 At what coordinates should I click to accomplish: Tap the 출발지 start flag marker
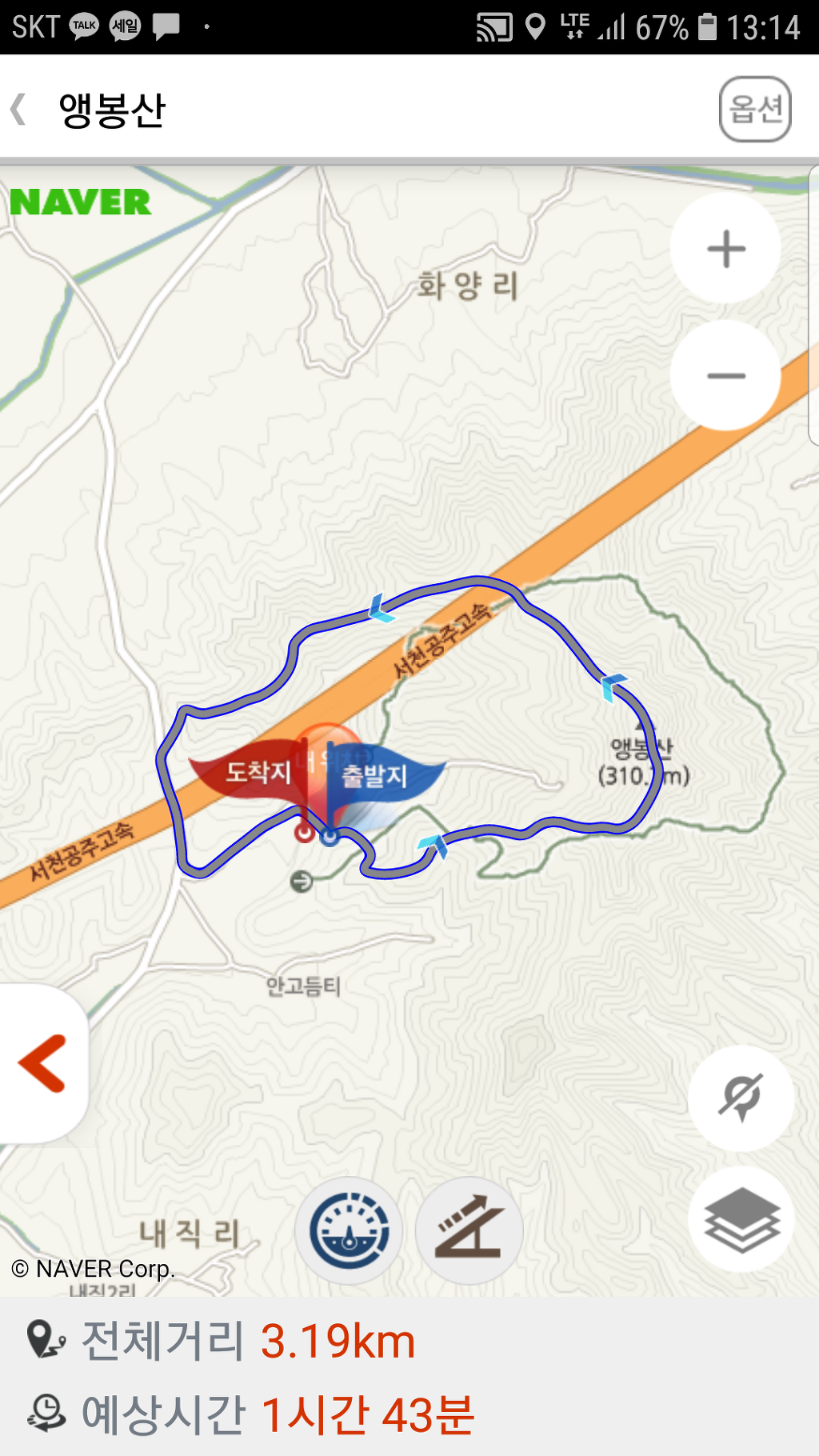[378, 774]
